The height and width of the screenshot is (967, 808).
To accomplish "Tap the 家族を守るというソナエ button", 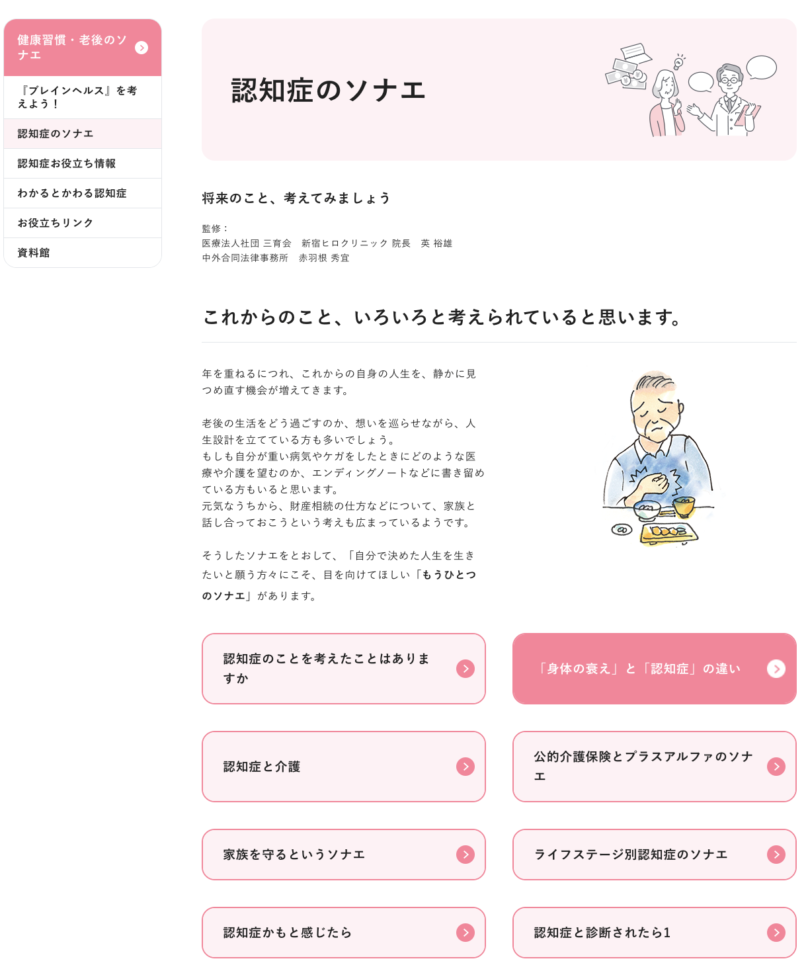I will 343,854.
